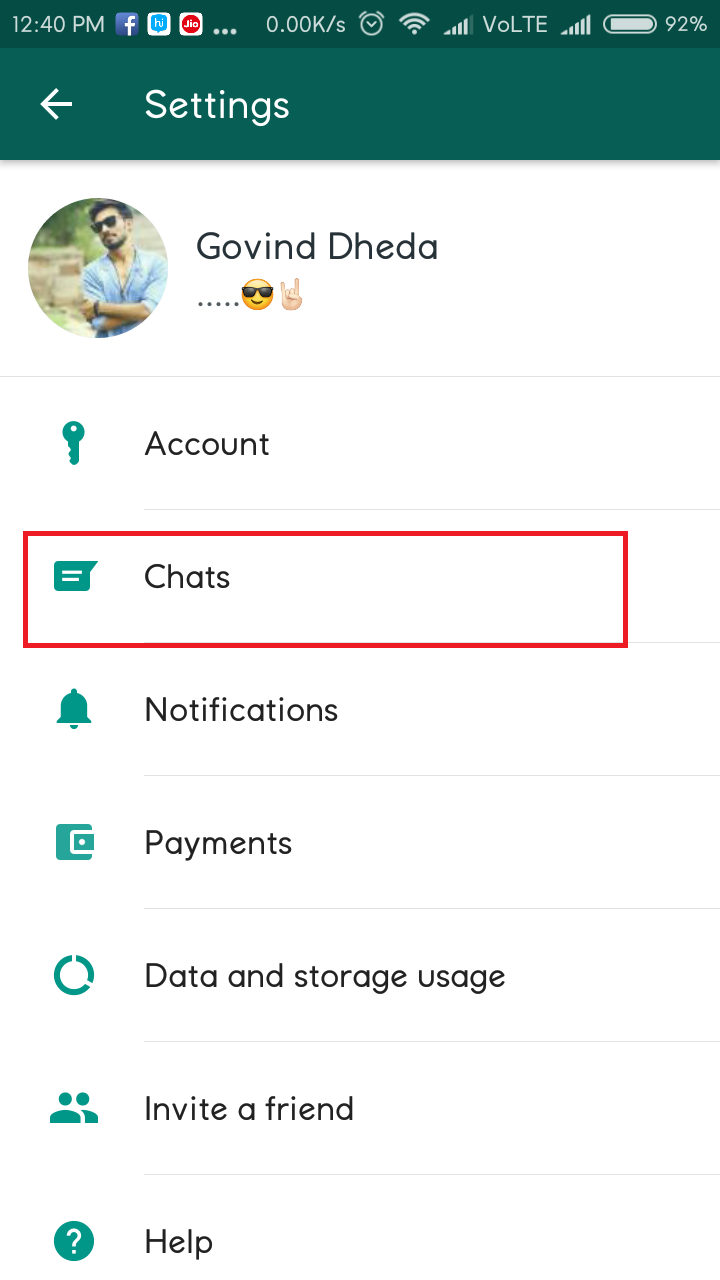This screenshot has height=1280, width=720.
Task: Open the Help section
Action: [x=178, y=1242]
